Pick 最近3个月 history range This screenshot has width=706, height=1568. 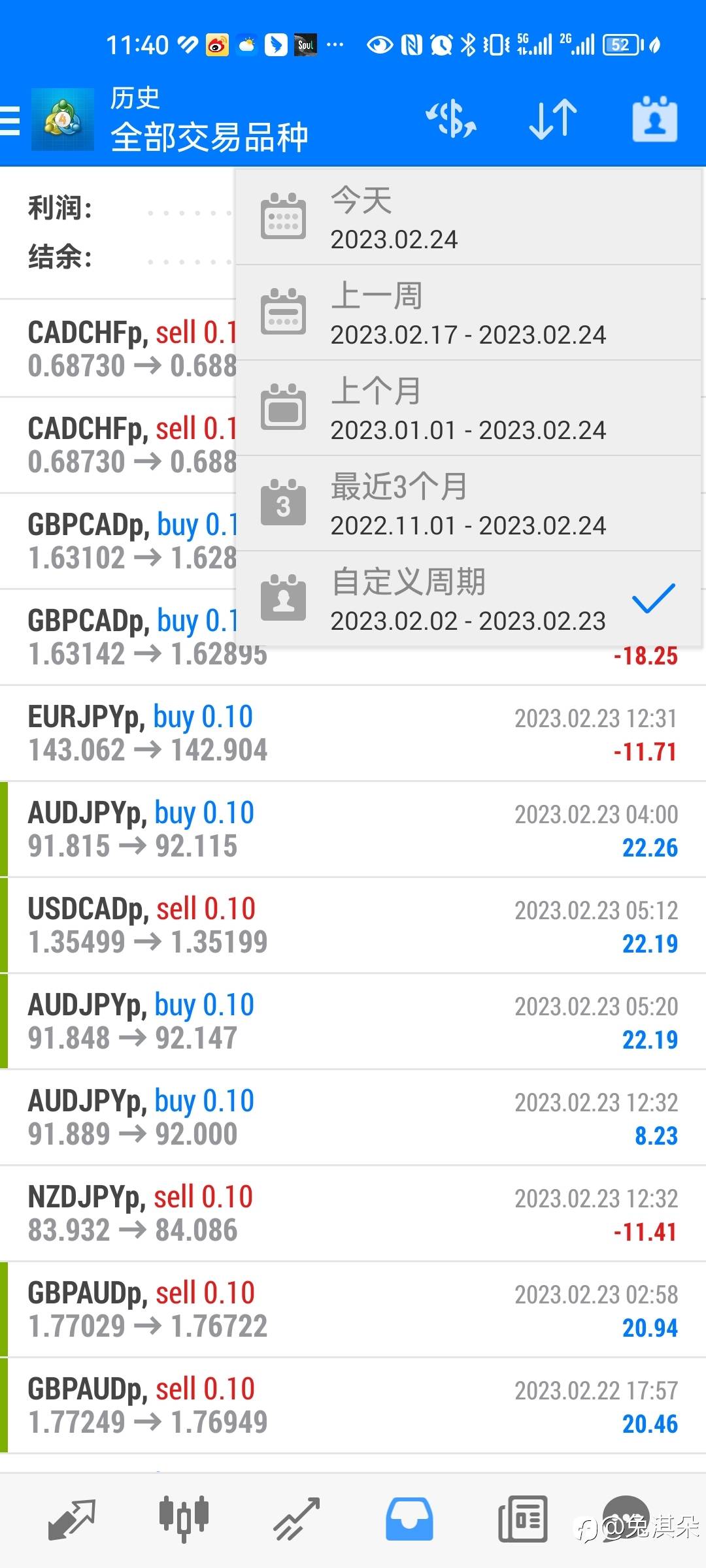[467, 504]
